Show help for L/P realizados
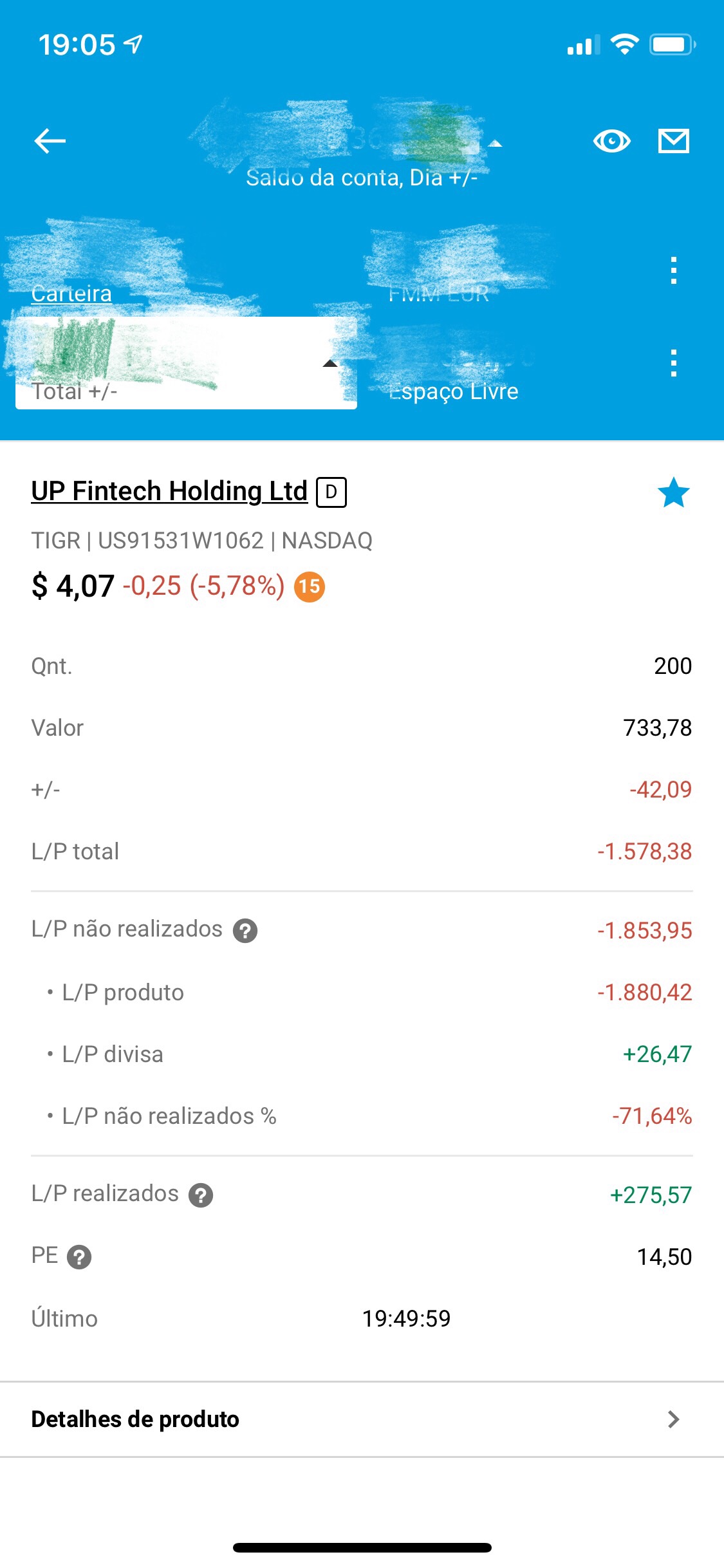This screenshot has height=1568, width=724. tap(201, 1195)
